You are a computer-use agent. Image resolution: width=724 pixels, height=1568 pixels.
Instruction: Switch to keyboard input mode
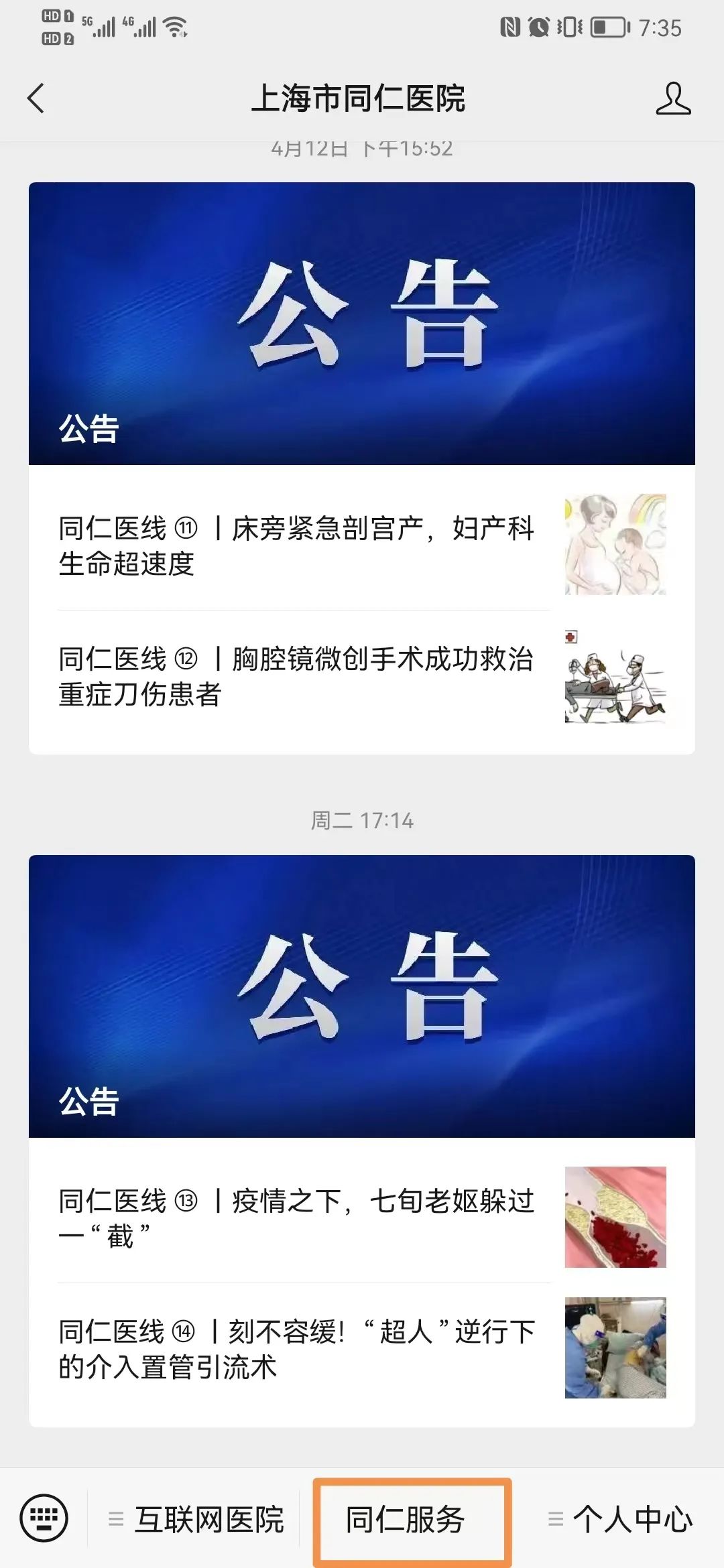[x=44, y=1518]
